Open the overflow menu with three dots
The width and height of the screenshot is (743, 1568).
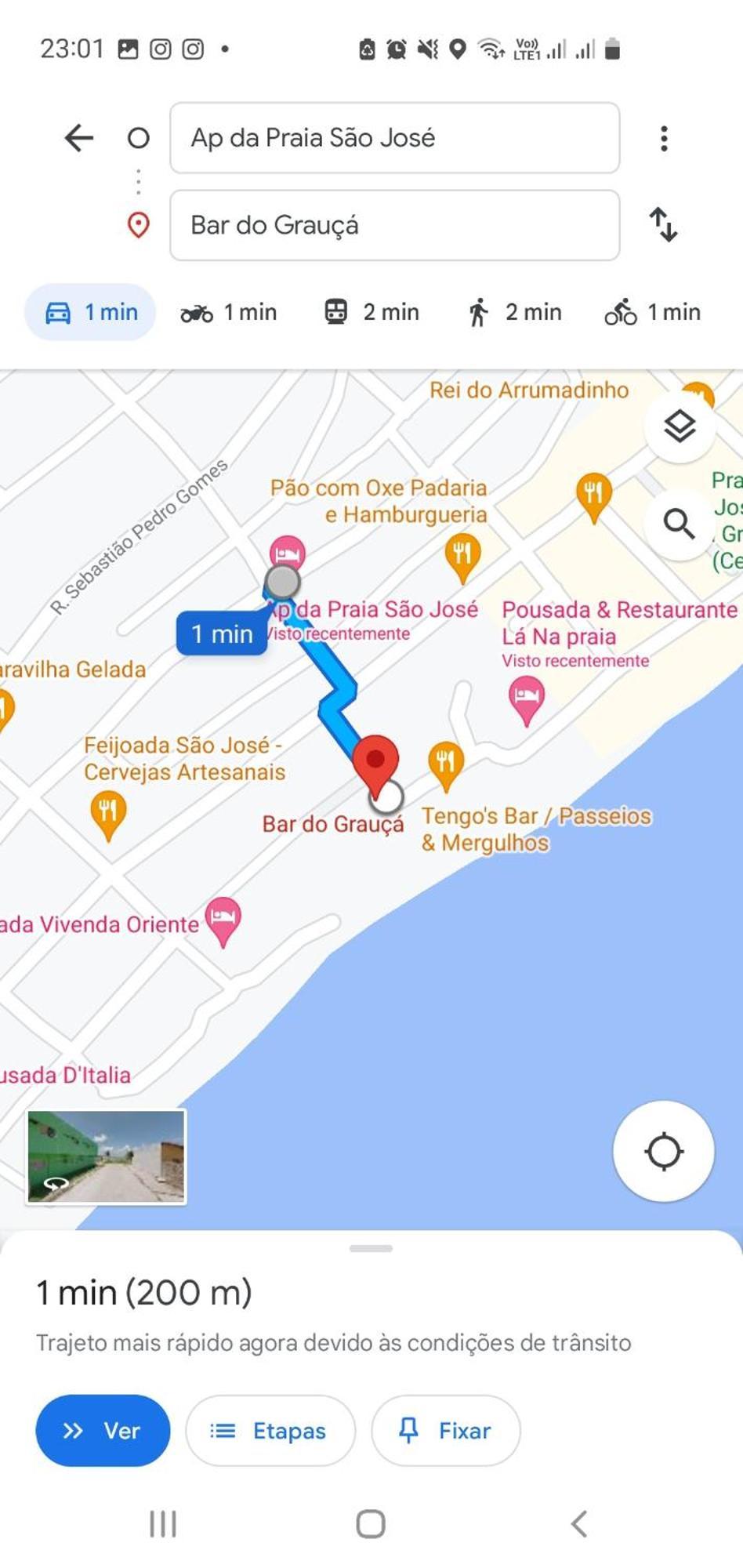point(663,138)
